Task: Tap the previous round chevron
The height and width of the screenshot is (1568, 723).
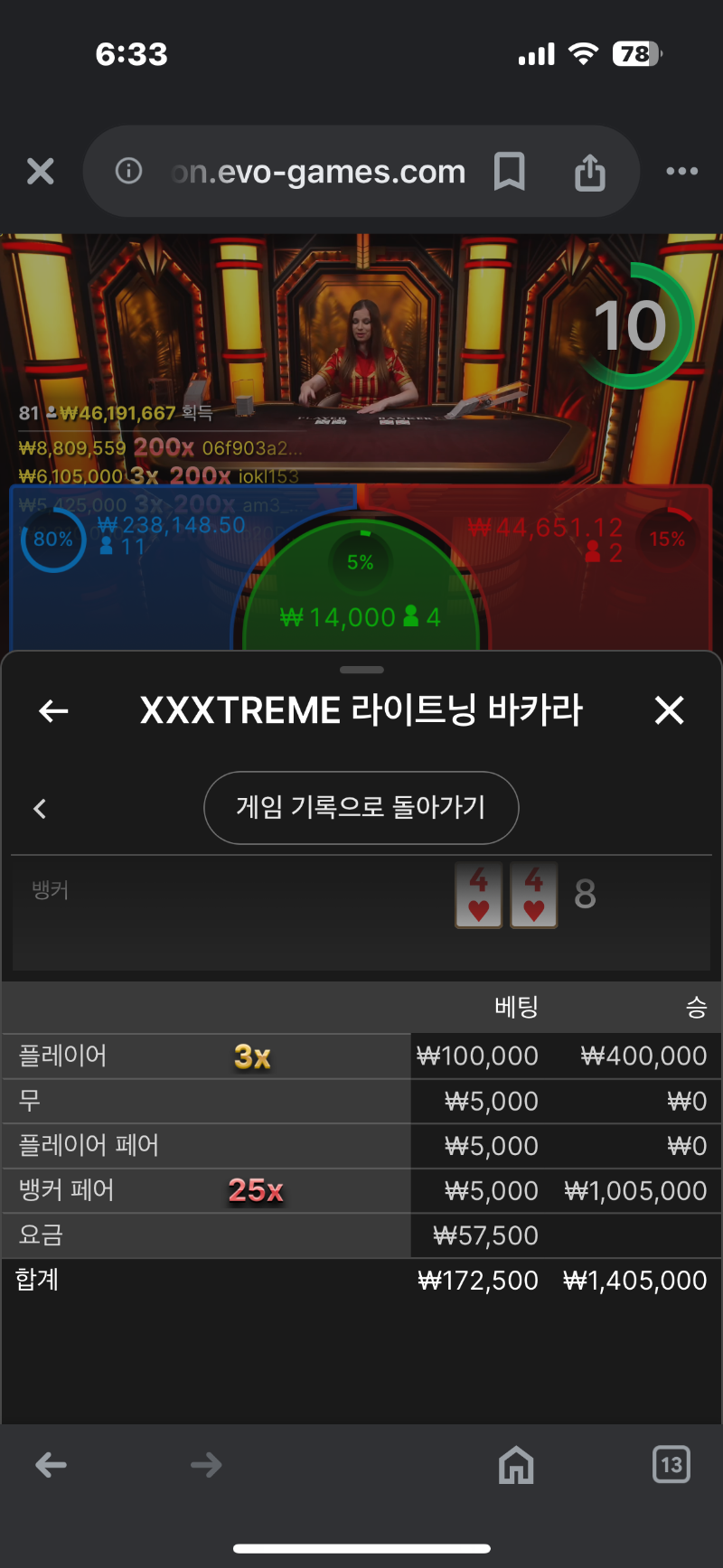Action: pos(40,808)
